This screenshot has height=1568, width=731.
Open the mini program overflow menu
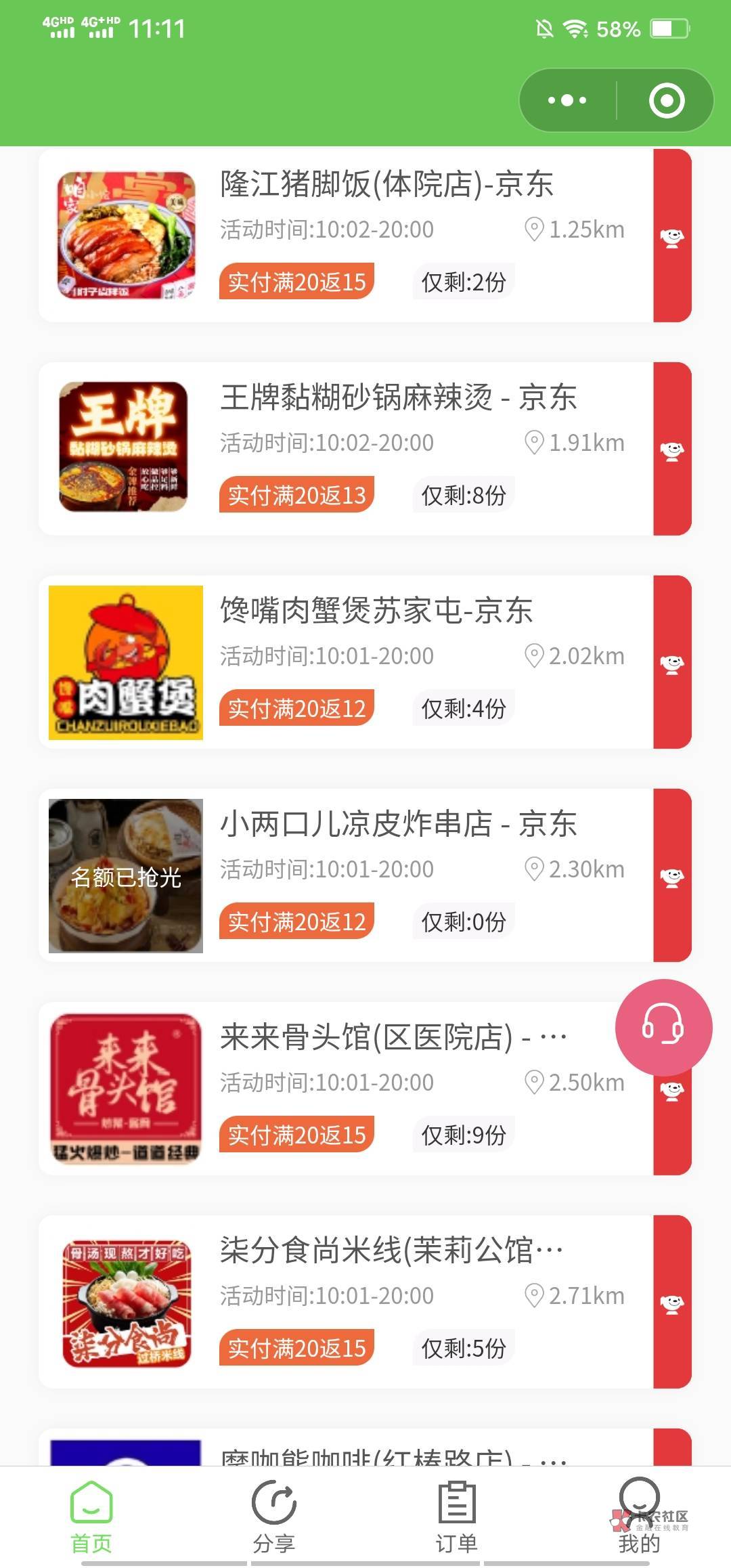[567, 101]
